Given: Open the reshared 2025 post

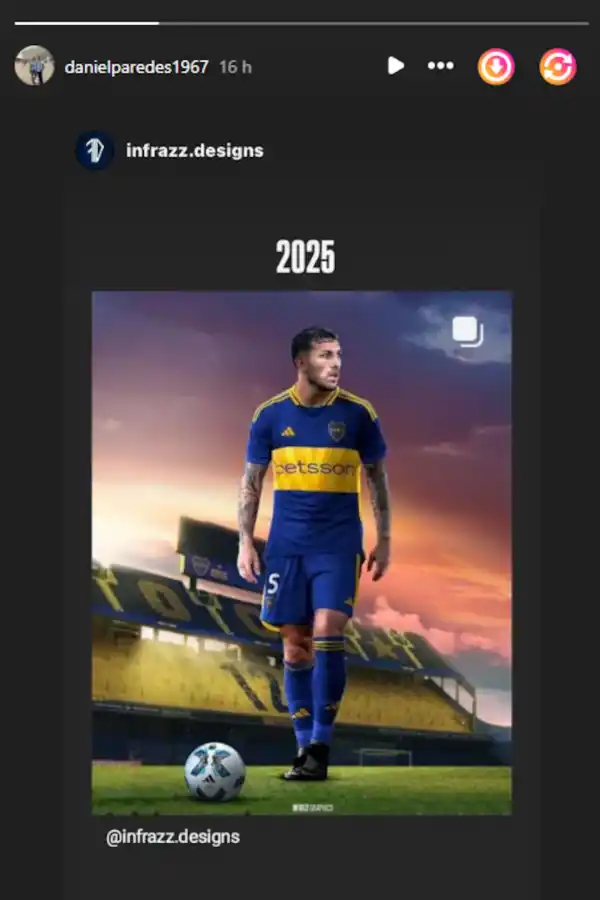Looking at the screenshot, I should pyautogui.click(x=301, y=552).
